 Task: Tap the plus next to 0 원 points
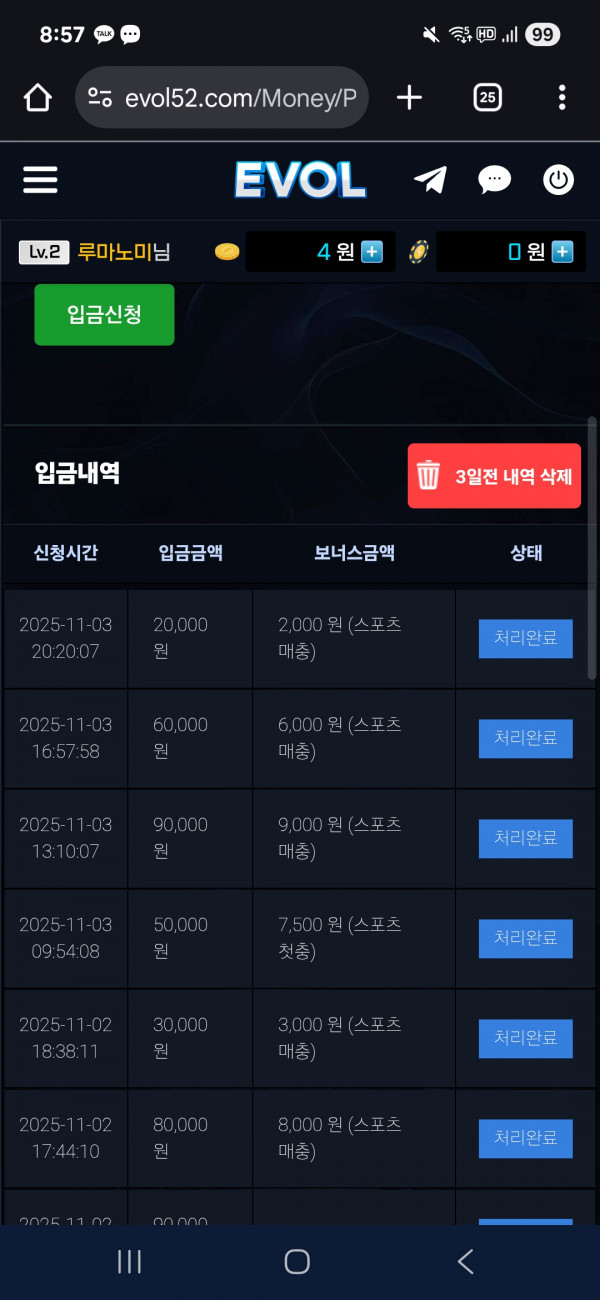563,252
